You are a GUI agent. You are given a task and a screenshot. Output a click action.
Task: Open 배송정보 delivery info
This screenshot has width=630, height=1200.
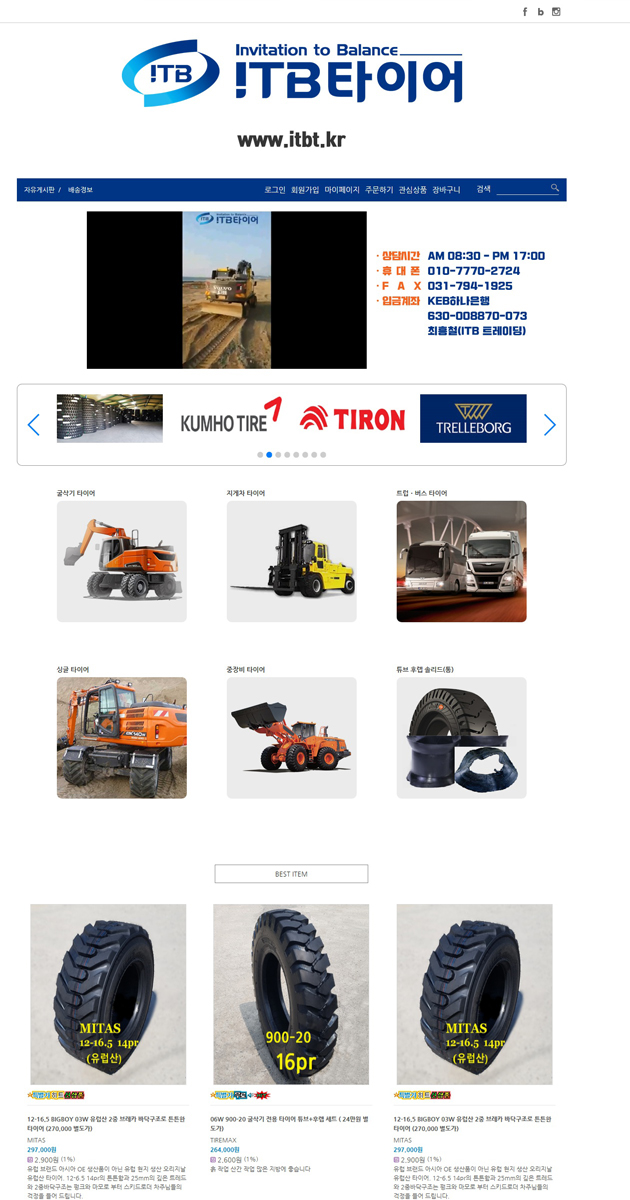click(80, 190)
